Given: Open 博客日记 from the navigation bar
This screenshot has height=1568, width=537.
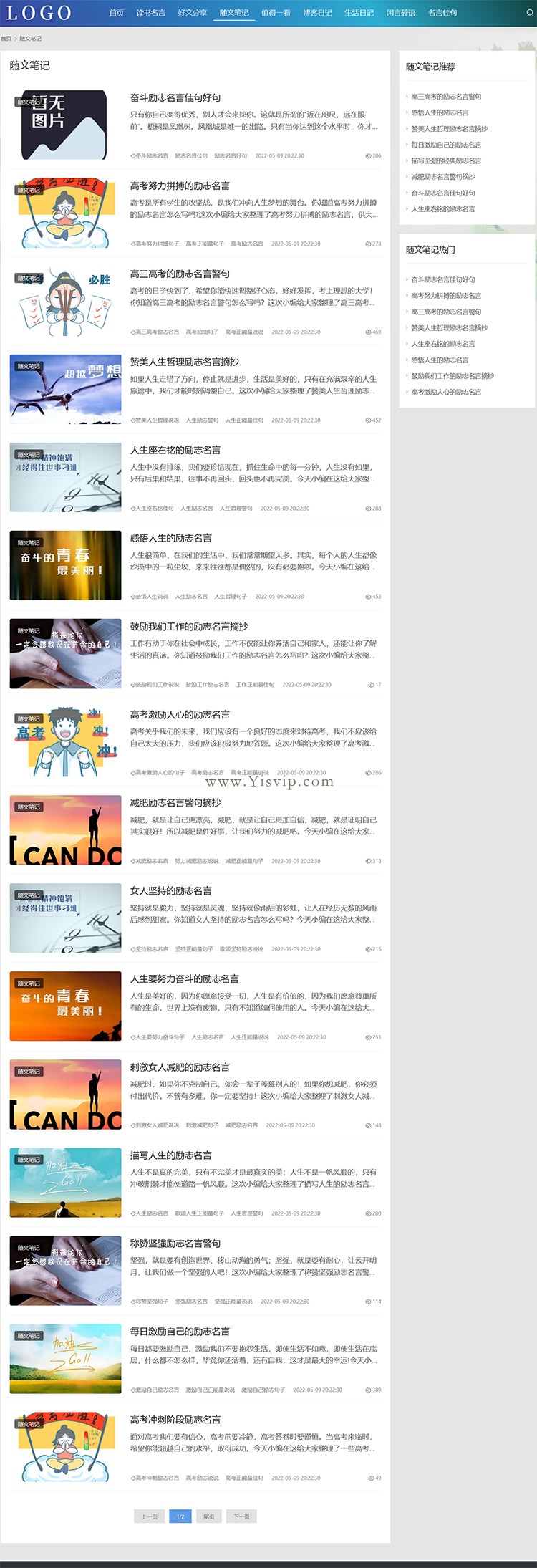Looking at the screenshot, I should click(x=317, y=12).
